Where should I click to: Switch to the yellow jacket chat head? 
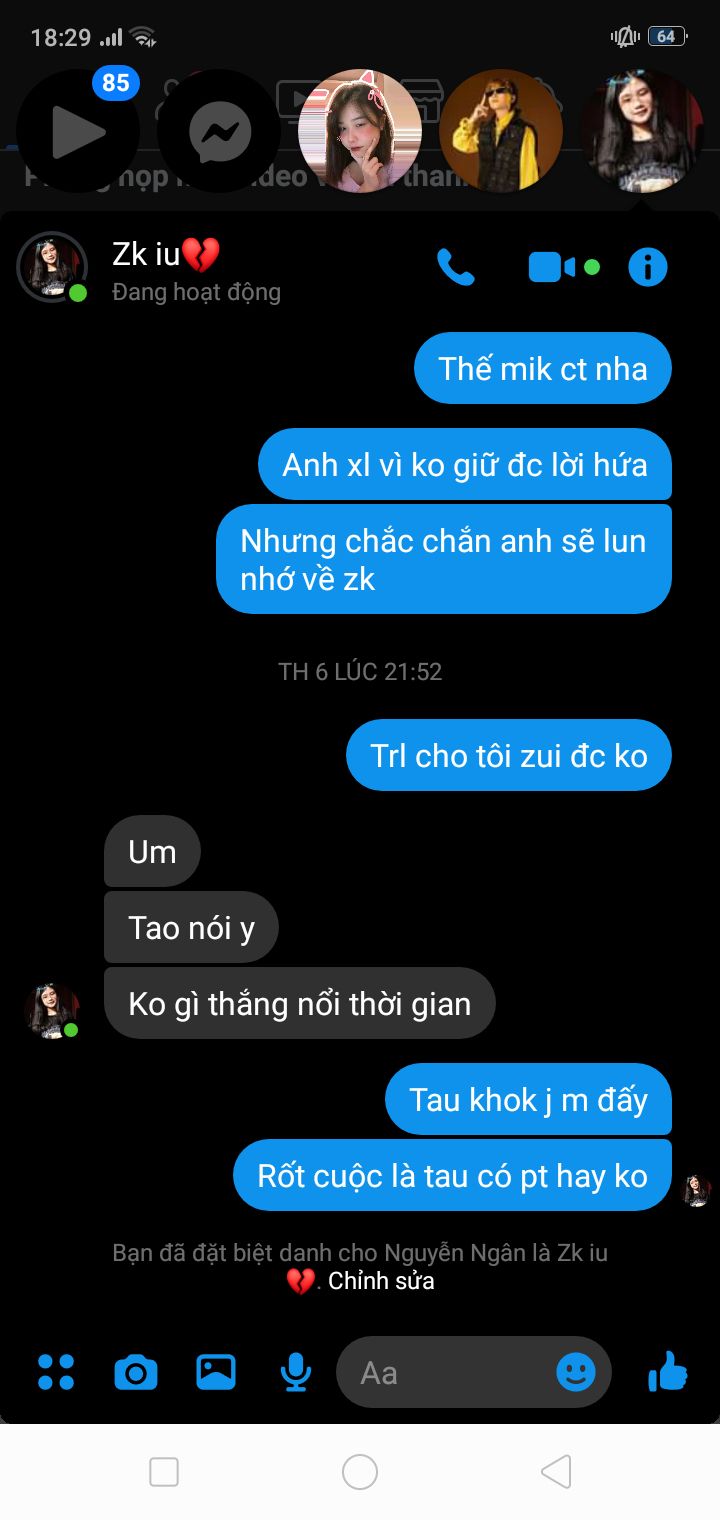(x=501, y=131)
